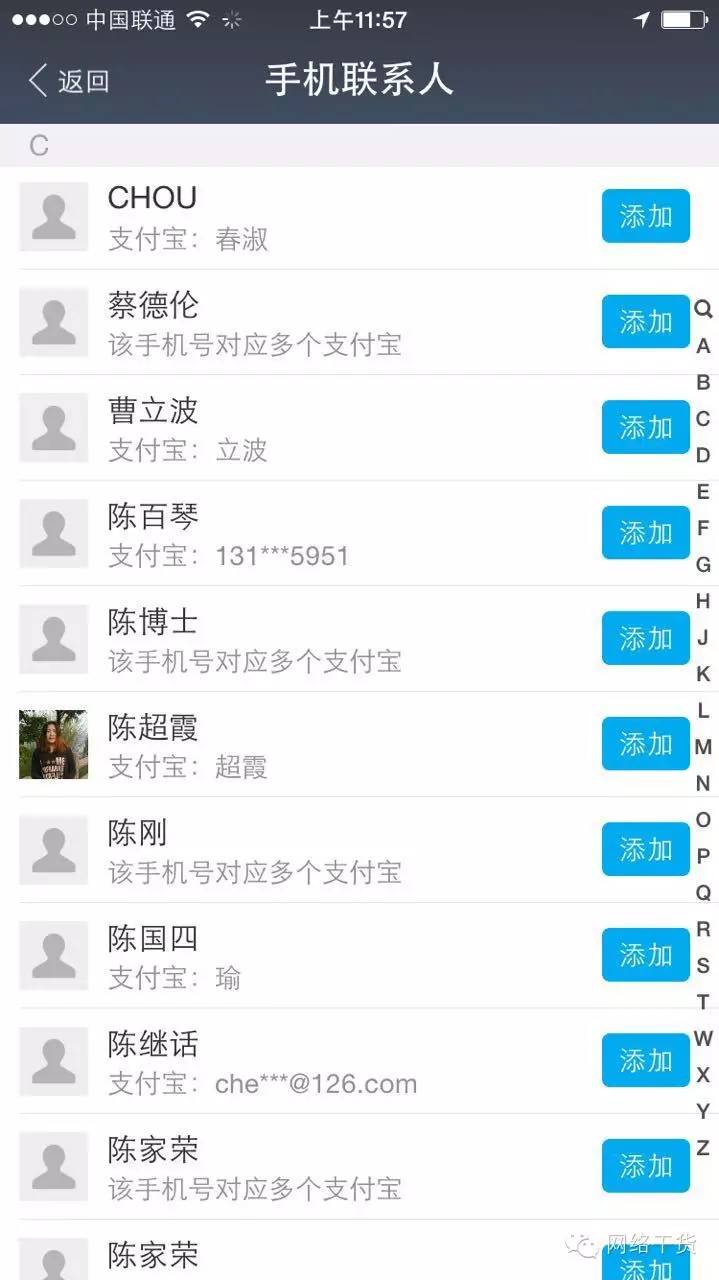Tap 添加 for 陈博士
The height and width of the screenshot is (1280, 719).
(x=645, y=638)
